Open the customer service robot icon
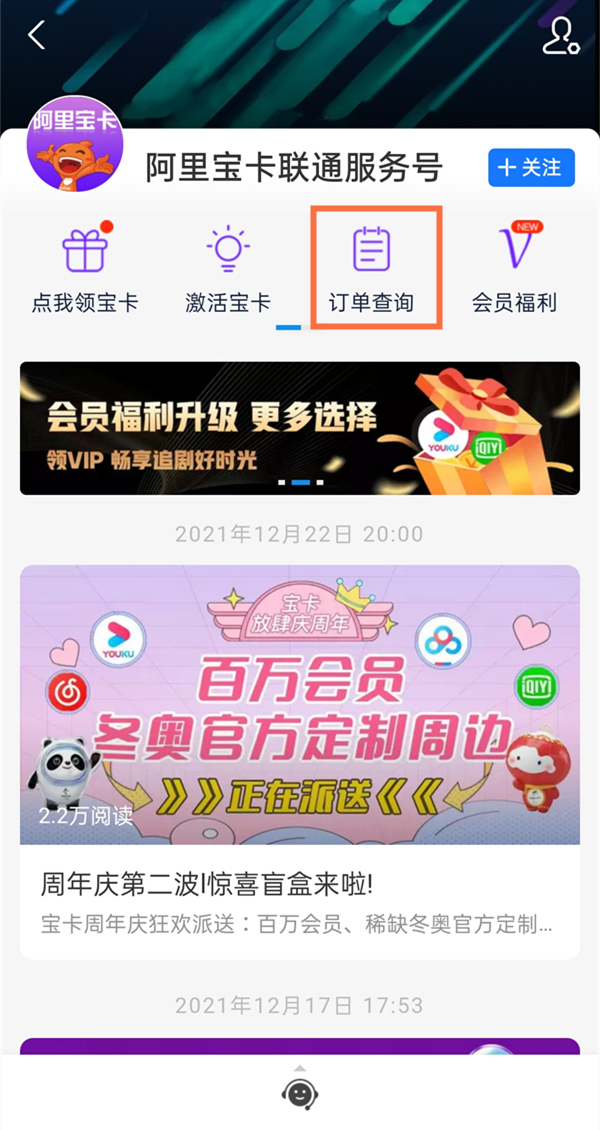Screen dimensions: 600x1130 (x=300, y=1095)
